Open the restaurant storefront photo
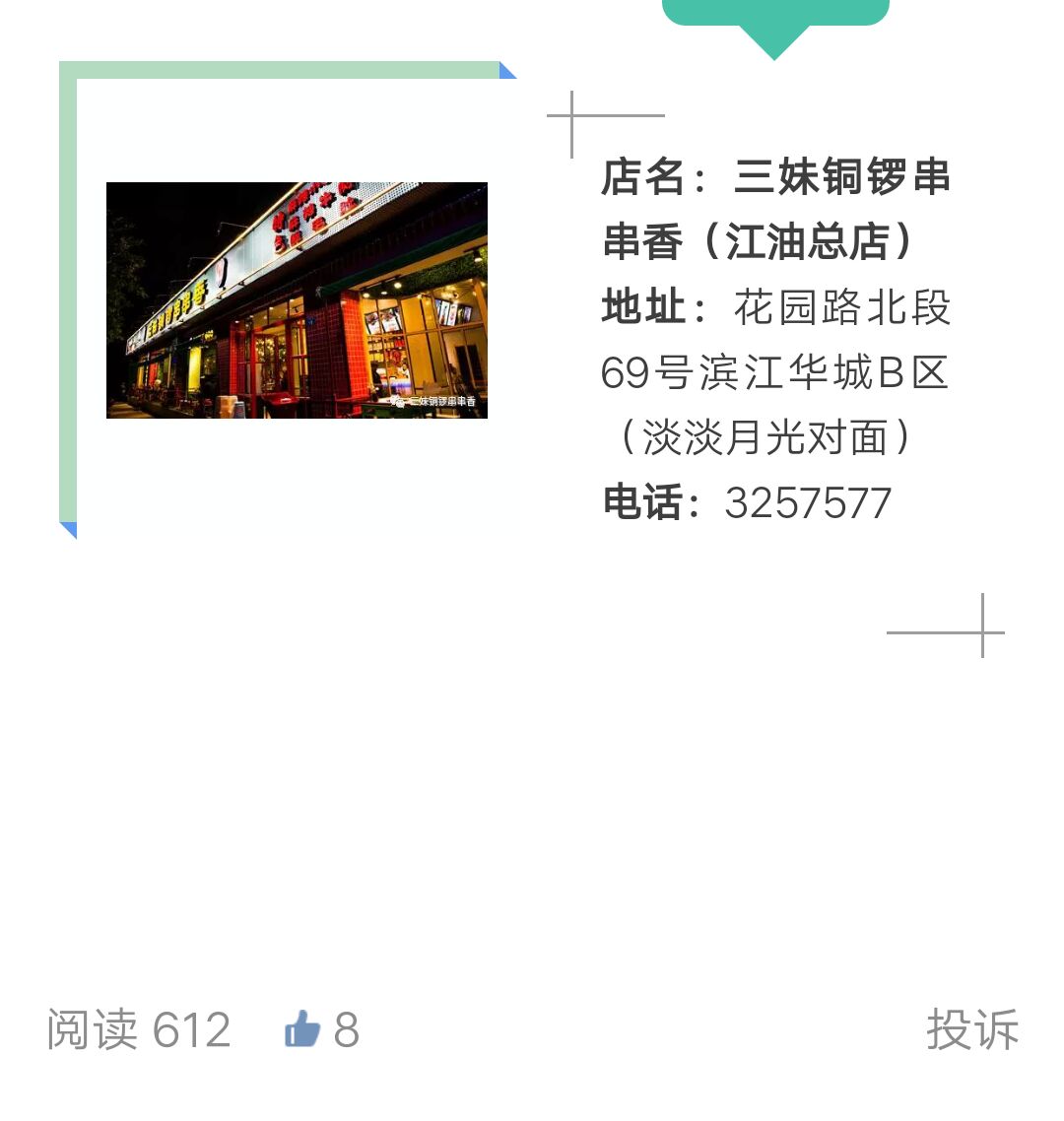1064x1121 pixels. point(297,300)
